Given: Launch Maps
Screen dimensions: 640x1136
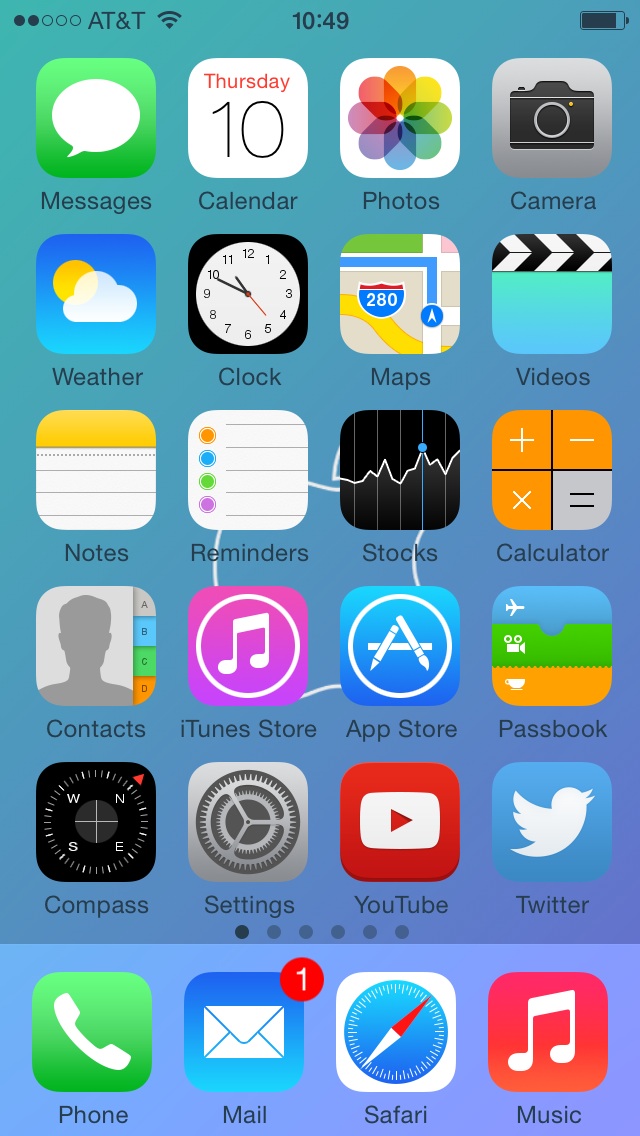Looking at the screenshot, I should 400,294.
